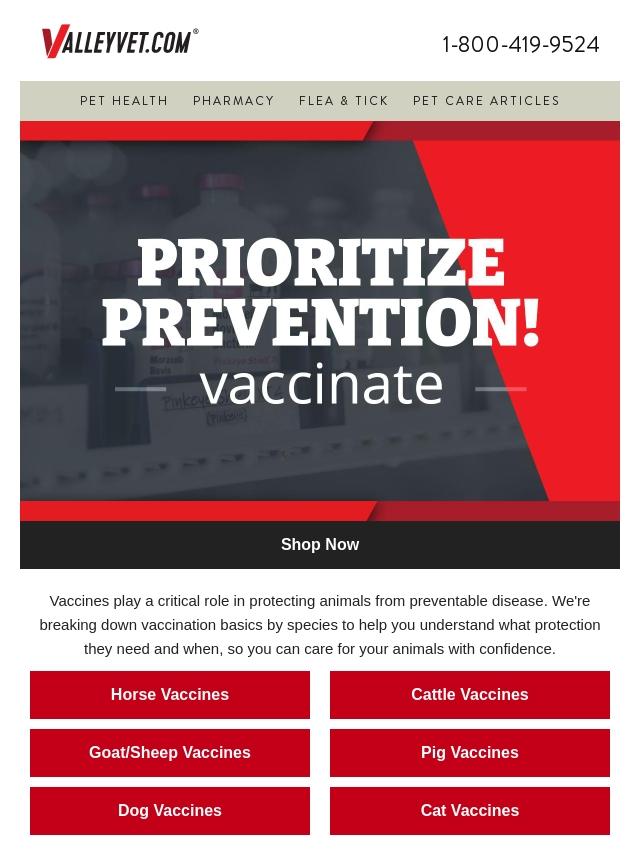Image resolution: width=640 pixels, height=854 pixels.
Task: Tap the Shop Now button
Action: click(320, 545)
